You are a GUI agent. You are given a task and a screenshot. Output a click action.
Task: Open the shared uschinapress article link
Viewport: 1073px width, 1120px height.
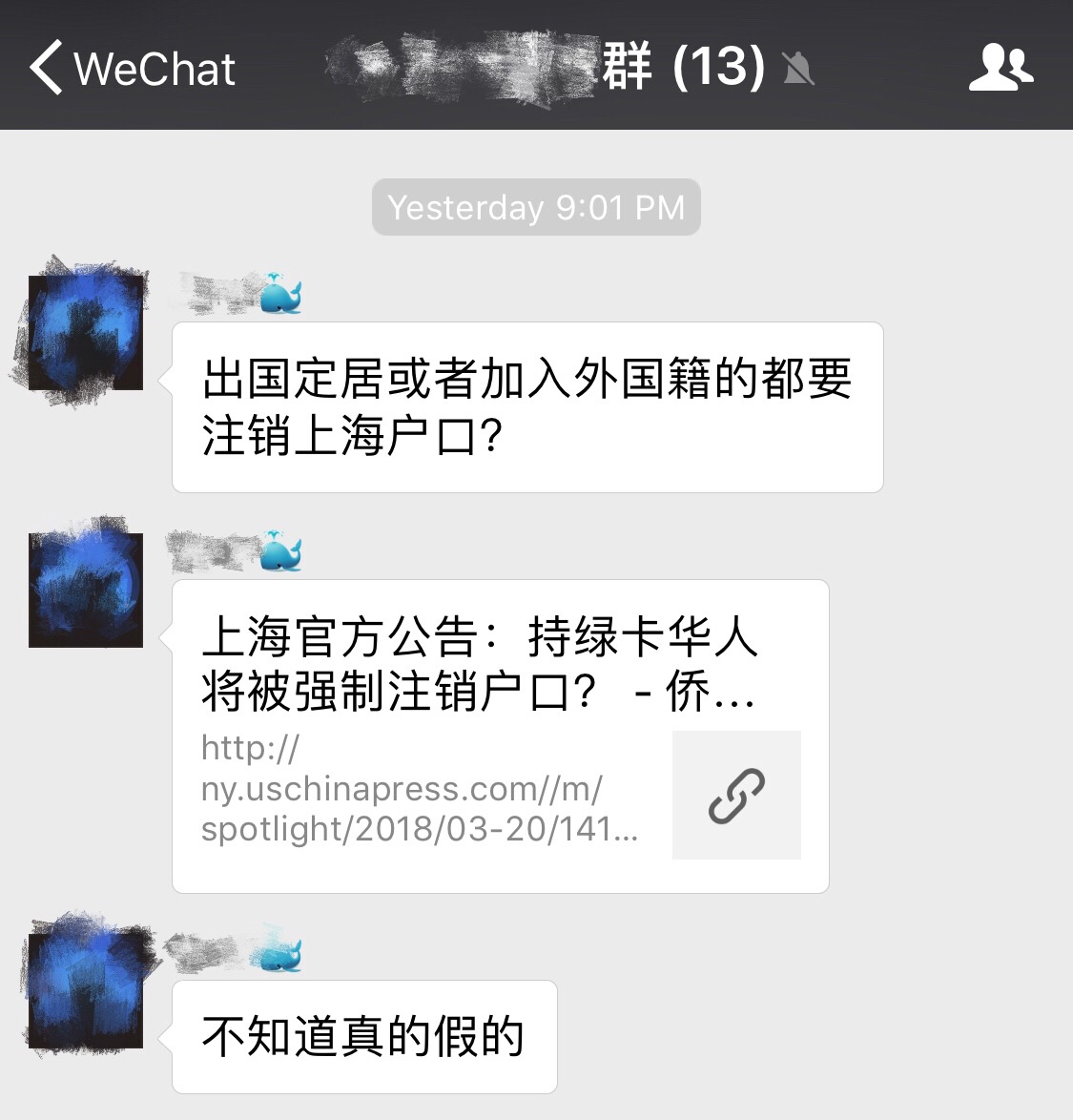(x=500, y=736)
